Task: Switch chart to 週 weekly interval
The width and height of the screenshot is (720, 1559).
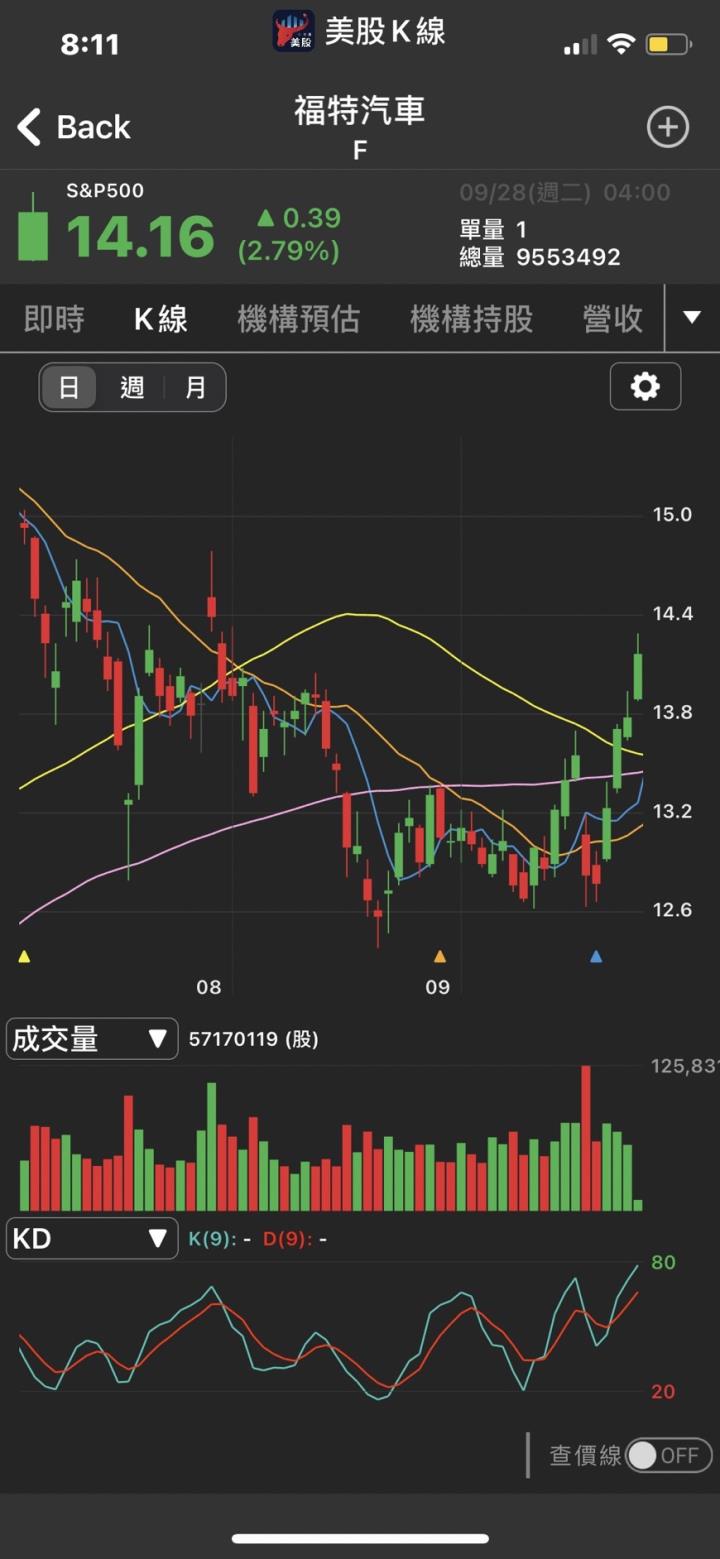Action: (x=132, y=388)
